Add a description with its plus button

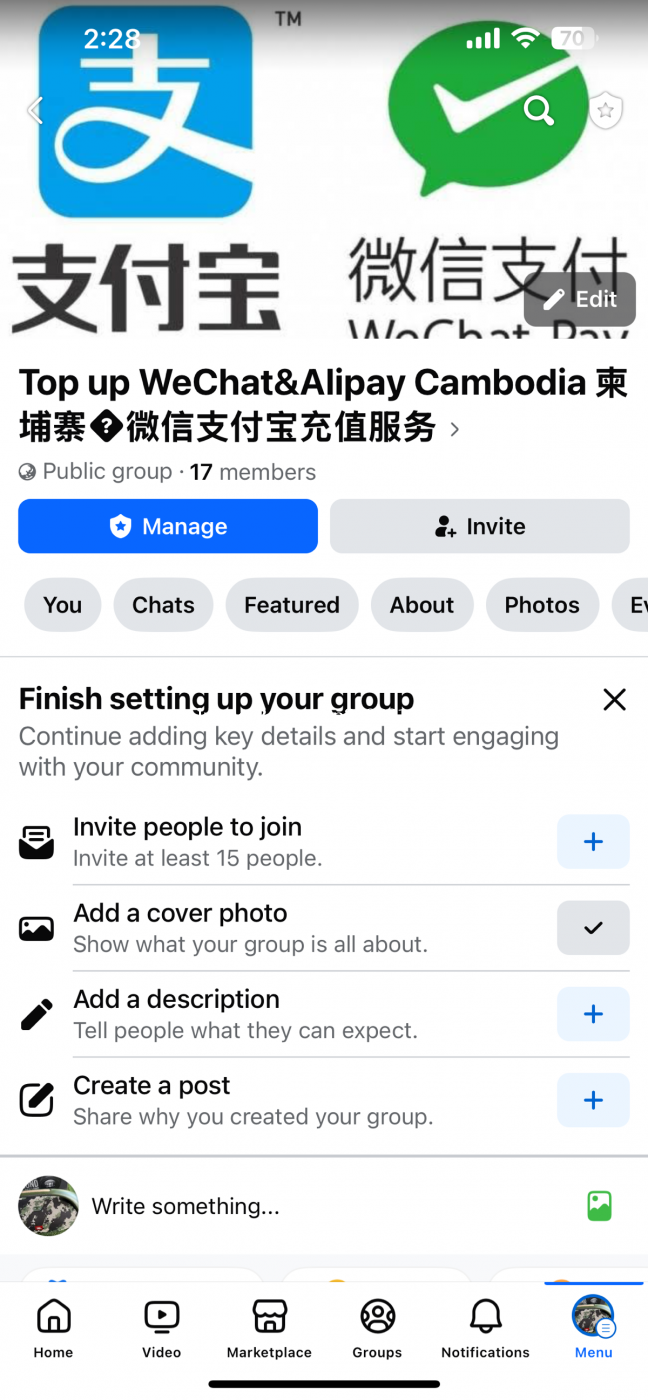point(593,1014)
